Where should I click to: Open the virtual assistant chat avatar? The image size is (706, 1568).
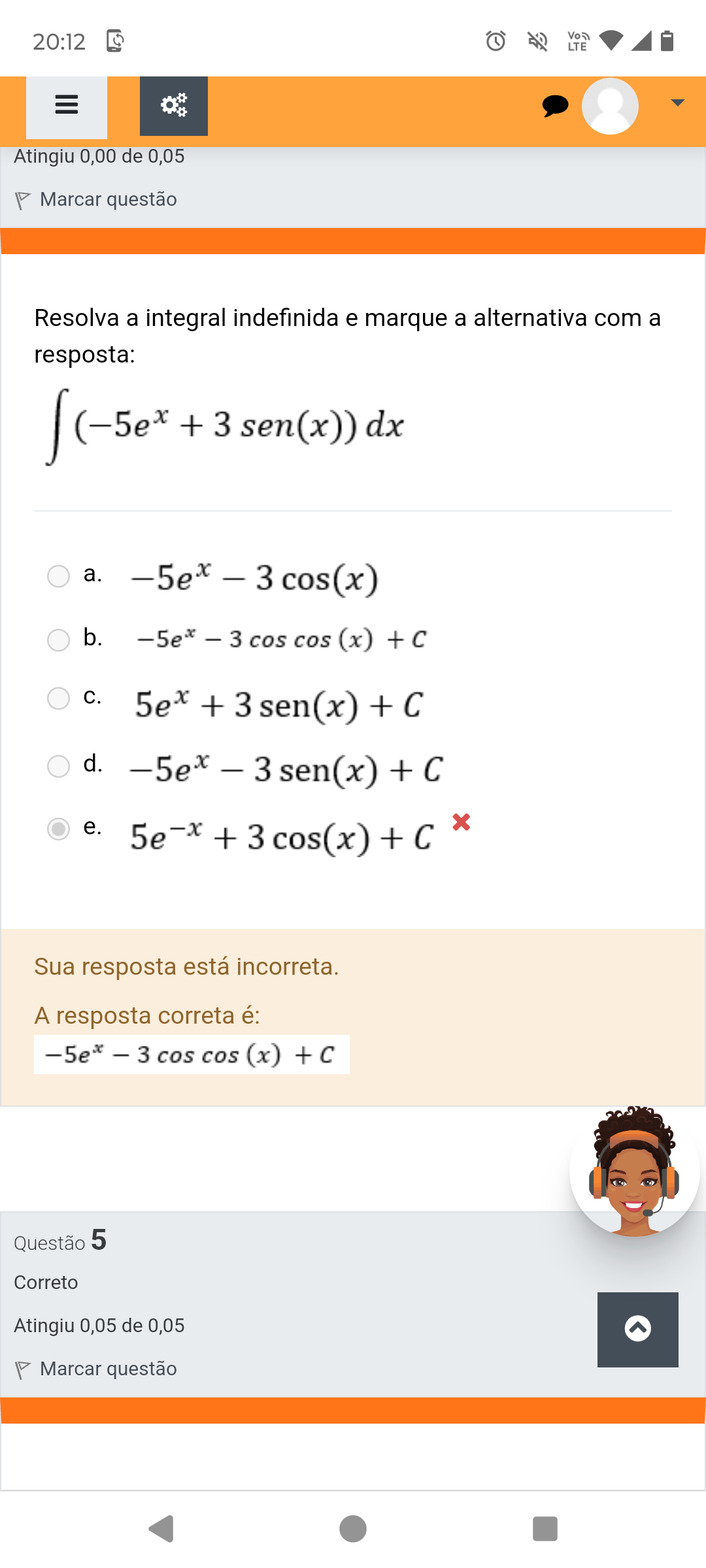click(x=633, y=1171)
